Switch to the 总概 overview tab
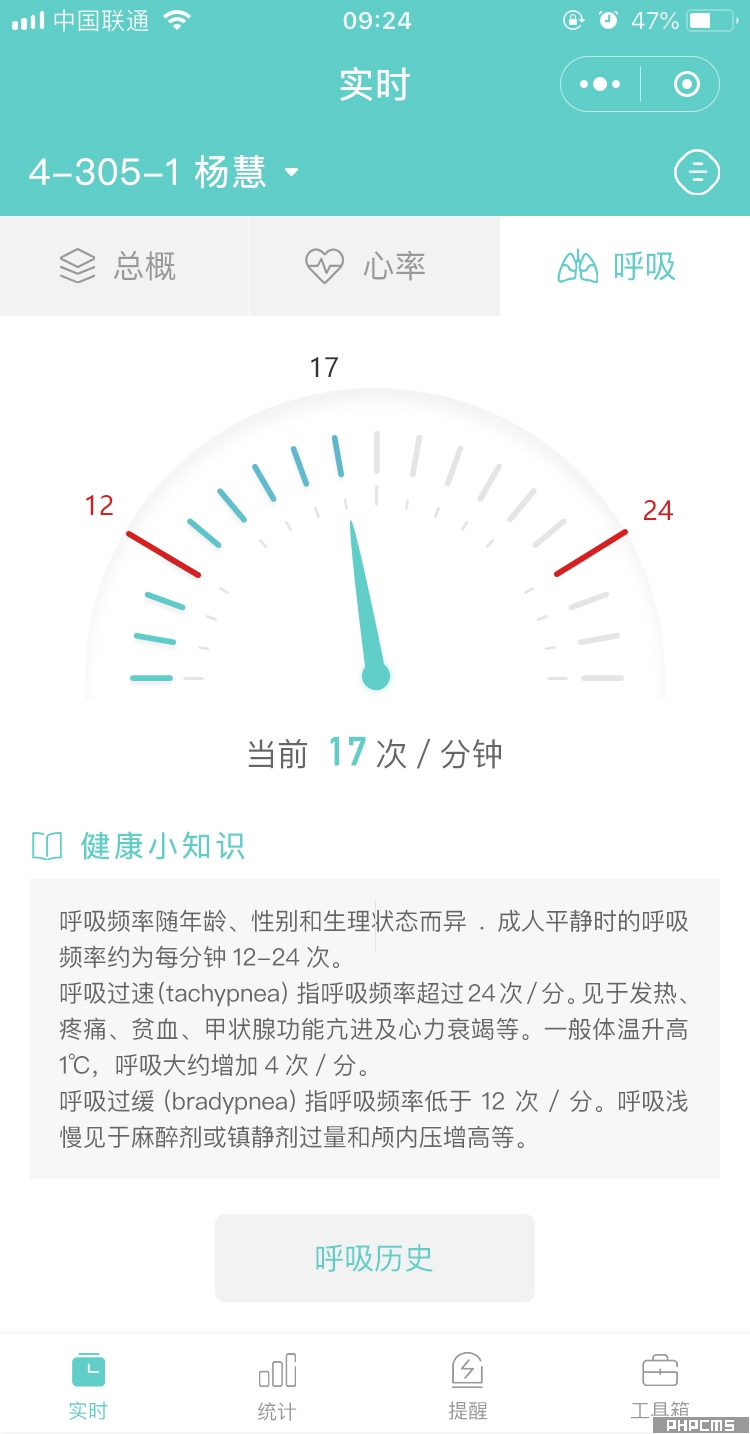The image size is (750, 1434). (120, 266)
